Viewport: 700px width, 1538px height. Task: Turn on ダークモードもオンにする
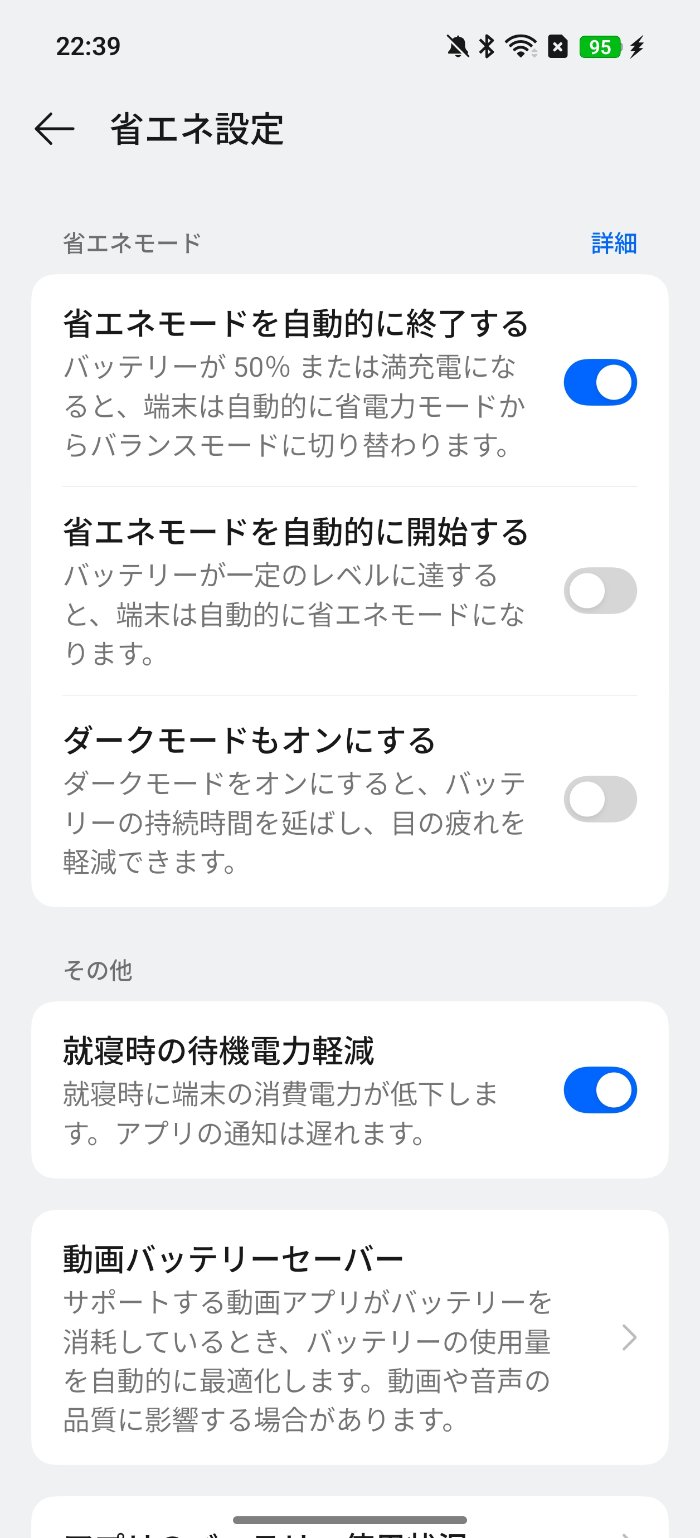[600, 799]
